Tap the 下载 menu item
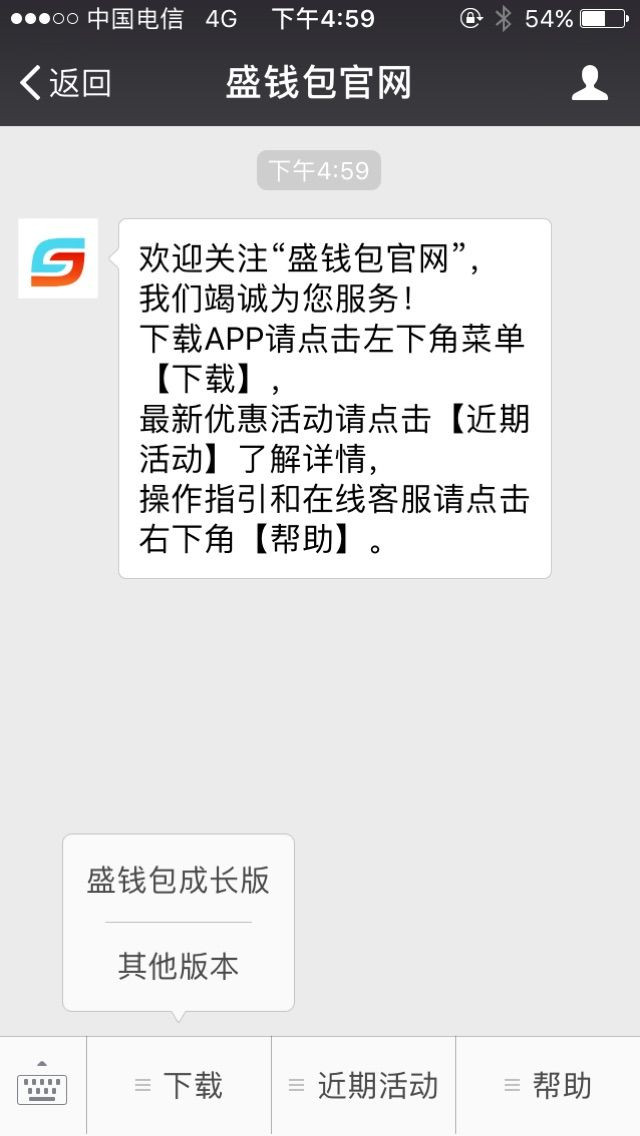This screenshot has width=640, height=1136. (x=179, y=1085)
